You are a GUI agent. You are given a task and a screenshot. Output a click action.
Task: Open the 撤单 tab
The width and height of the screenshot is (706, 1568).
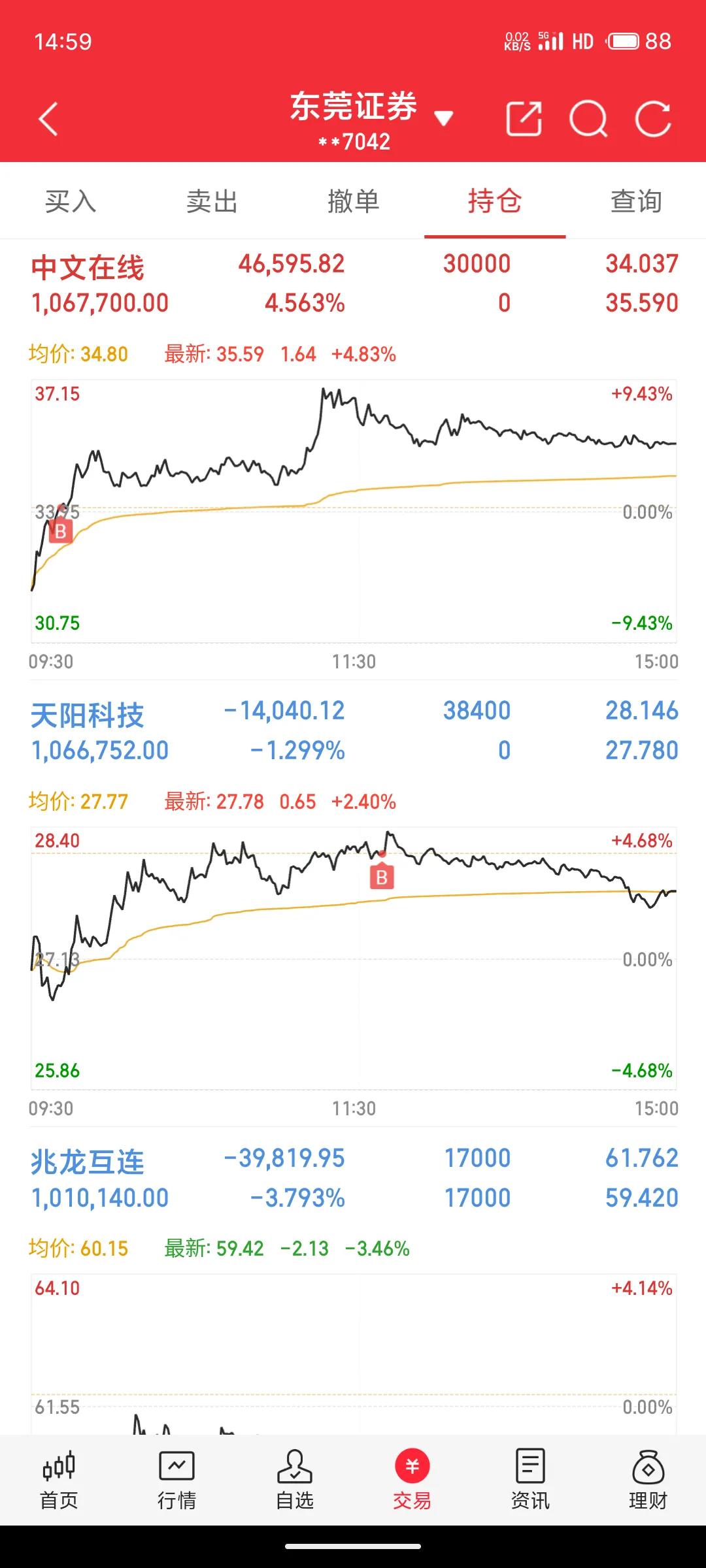[353, 201]
